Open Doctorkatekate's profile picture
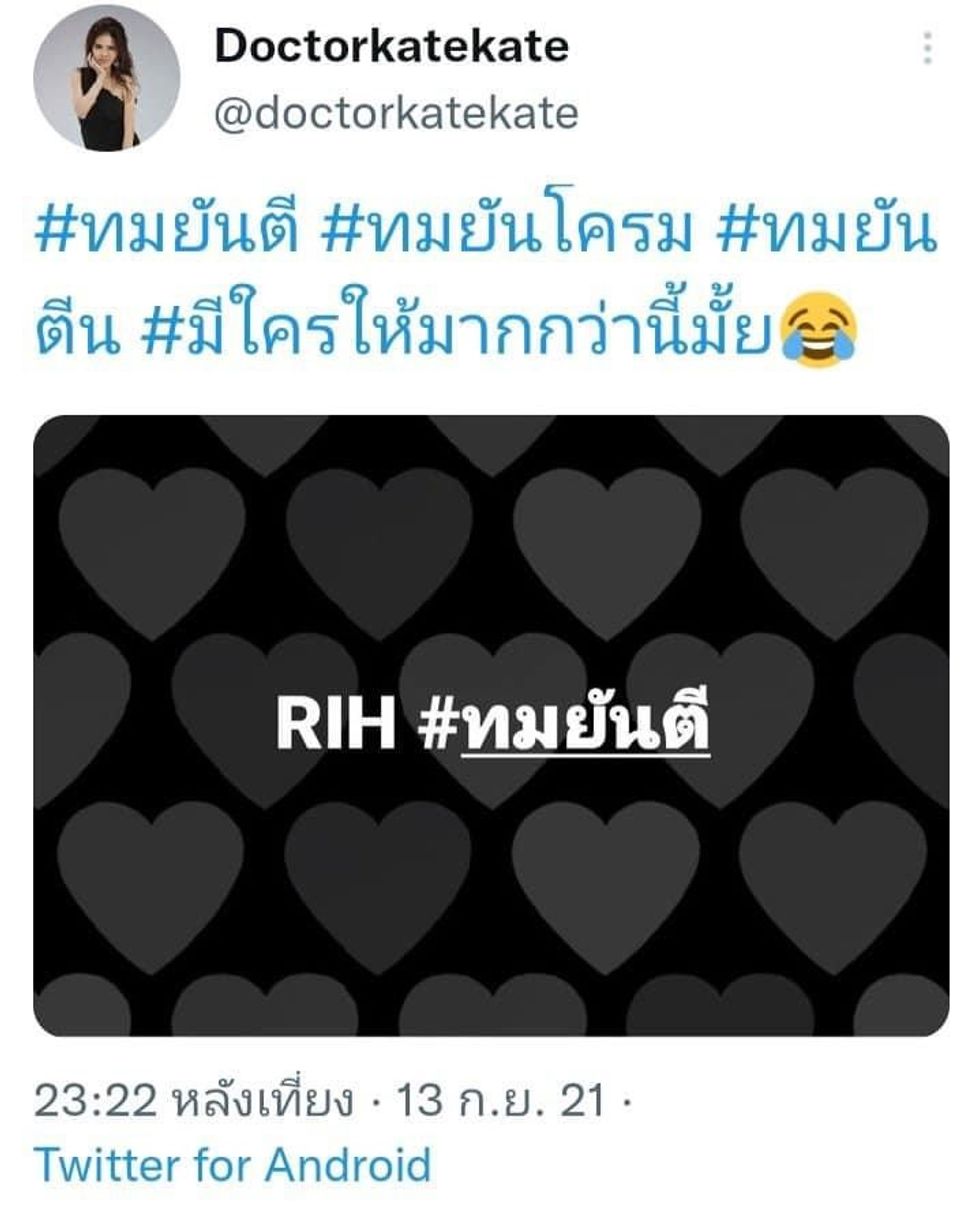 click(x=106, y=79)
